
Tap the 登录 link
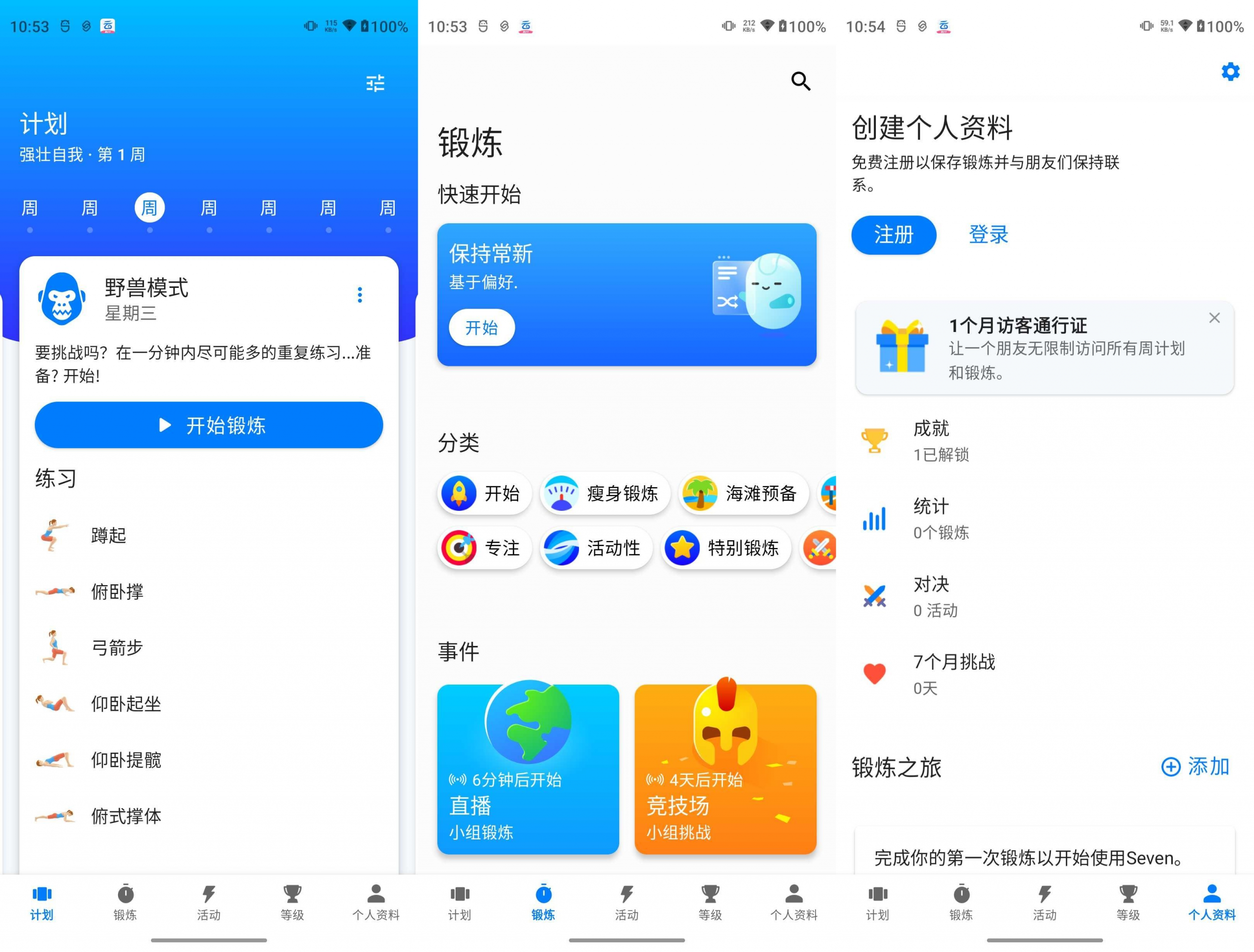(x=988, y=235)
